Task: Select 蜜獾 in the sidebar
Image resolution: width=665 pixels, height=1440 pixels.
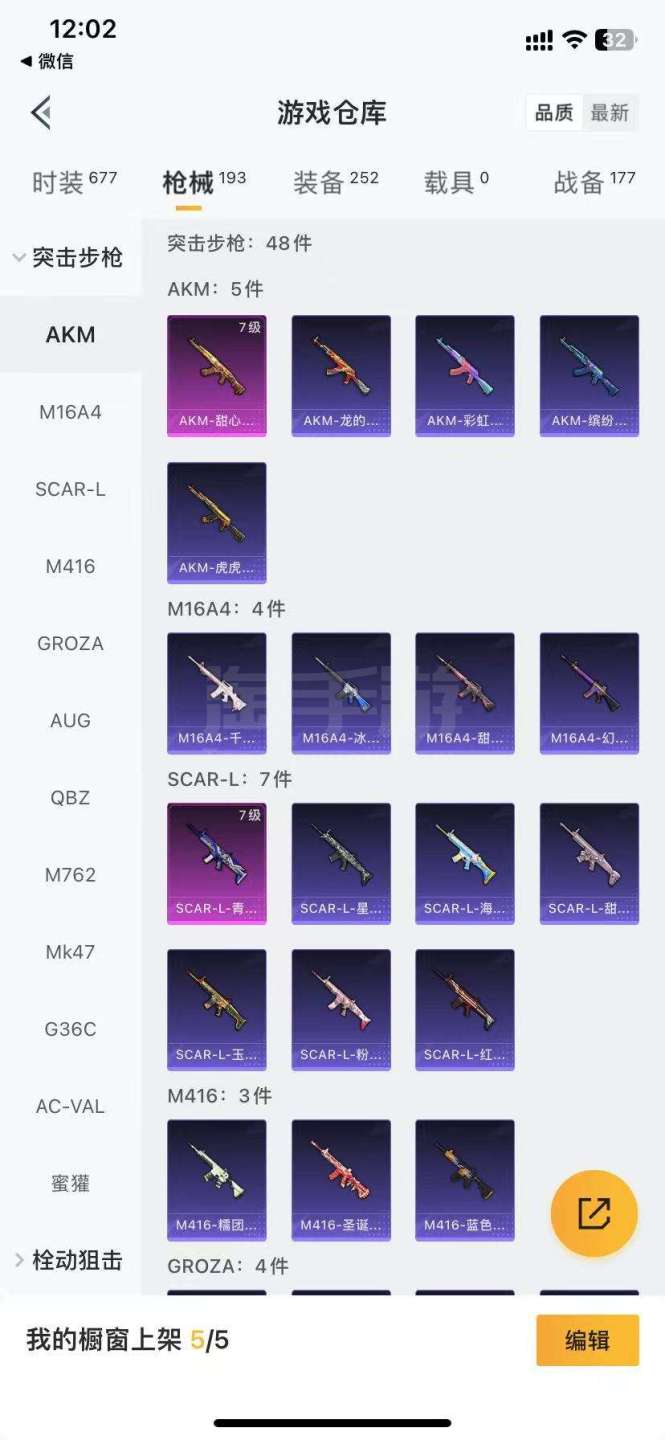Action: pyautogui.click(x=70, y=1183)
